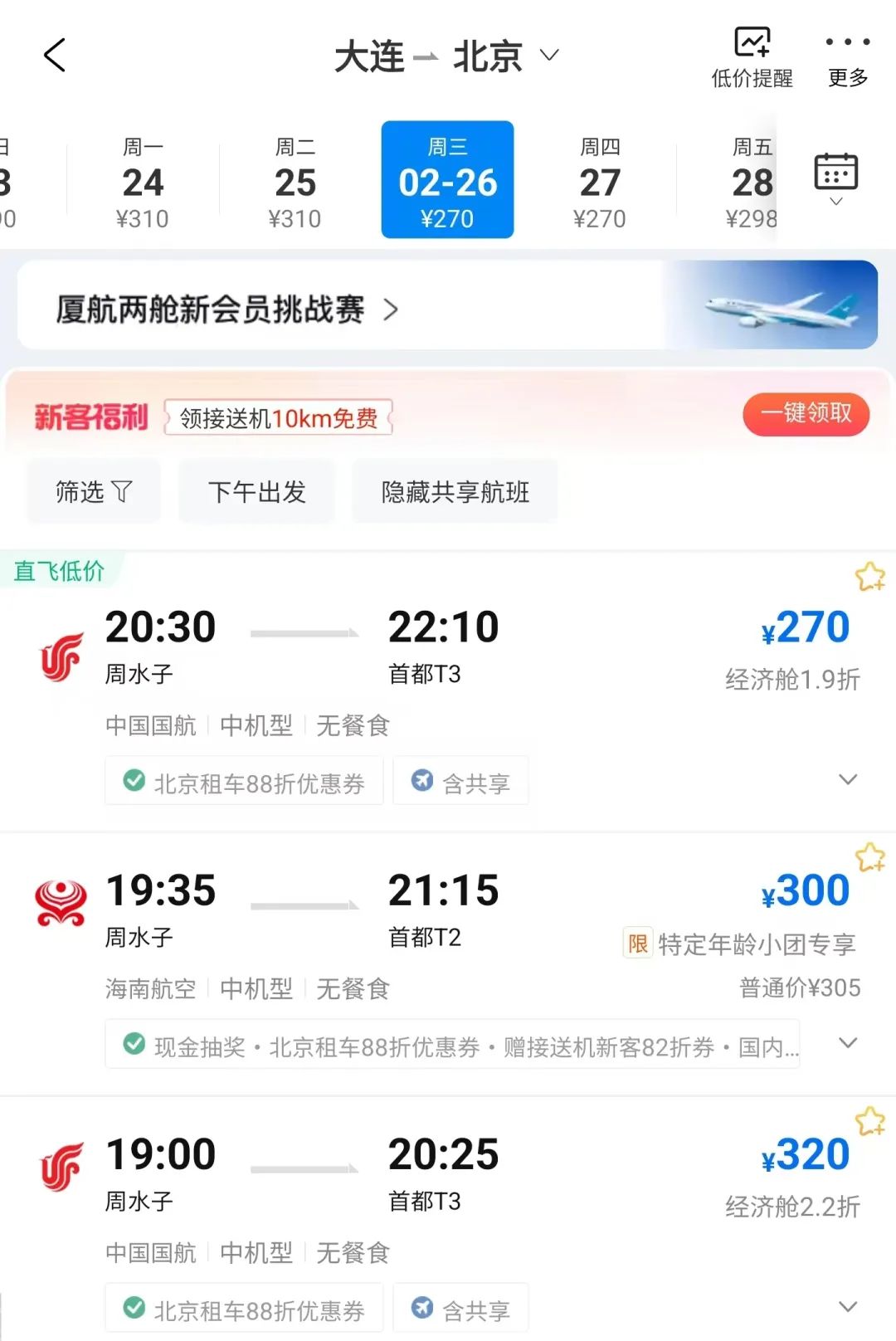Expand details of the 19:35 Hainan flight
Screen dimensions: 896x1341
tap(847, 1043)
